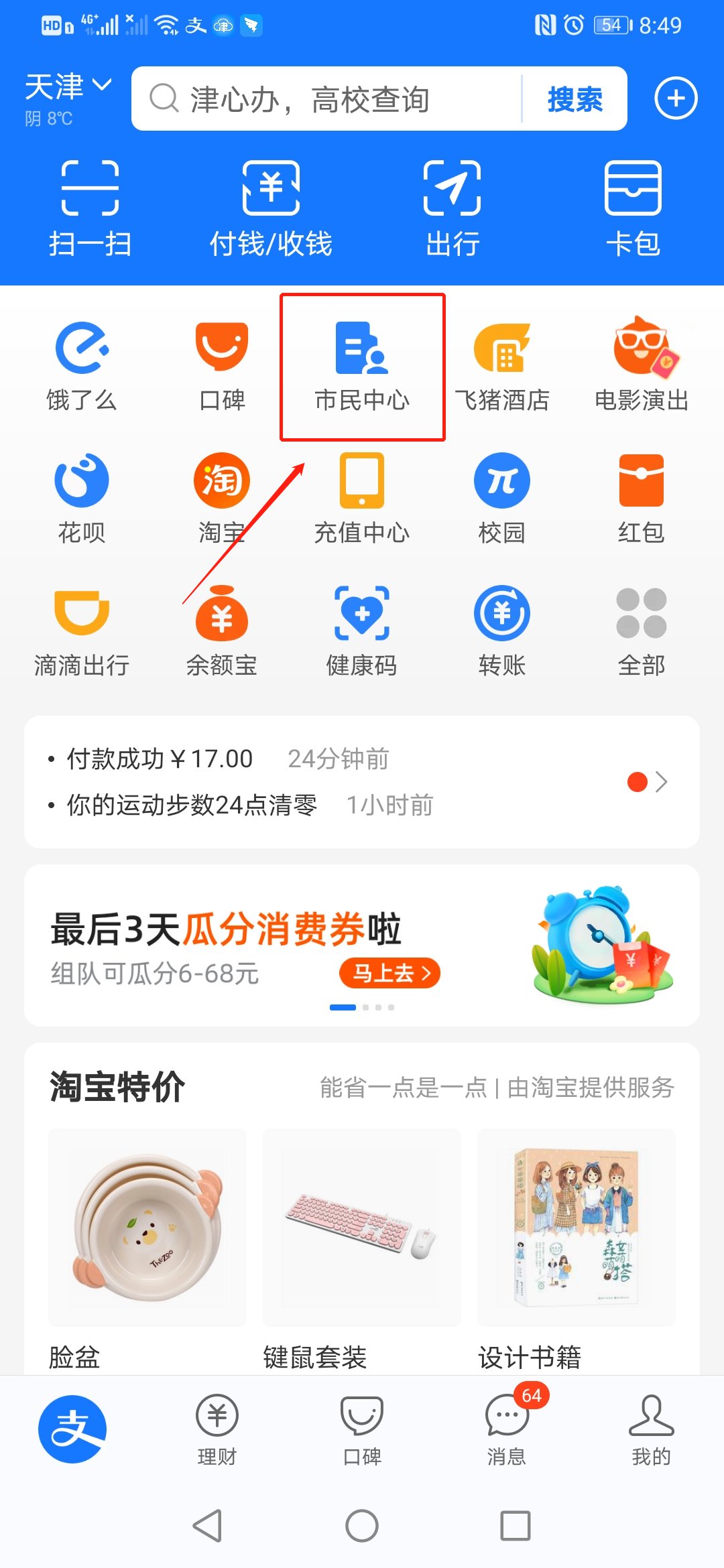Open the 市民中心 mini app
The width and height of the screenshot is (724, 1568).
click(362, 367)
